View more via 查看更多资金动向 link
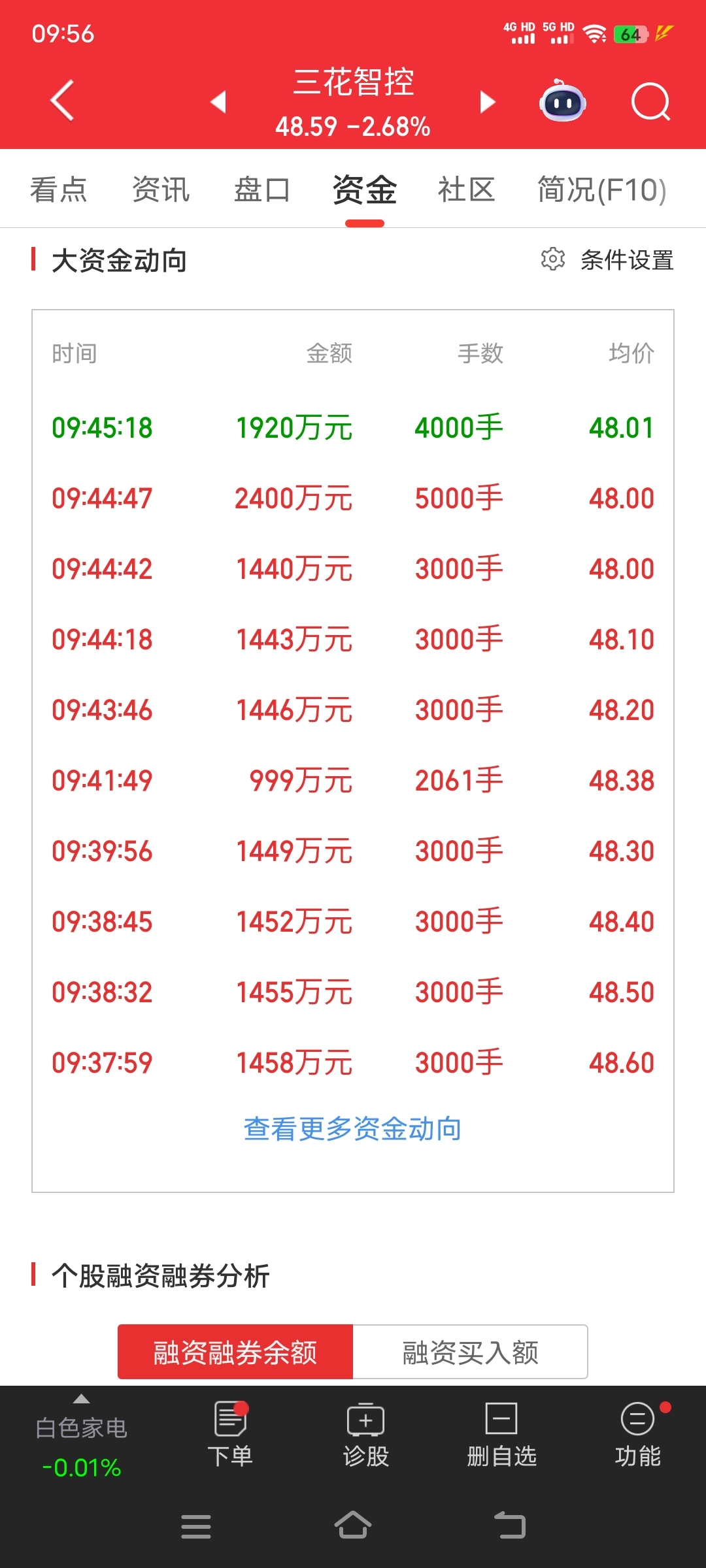 pos(353,1129)
